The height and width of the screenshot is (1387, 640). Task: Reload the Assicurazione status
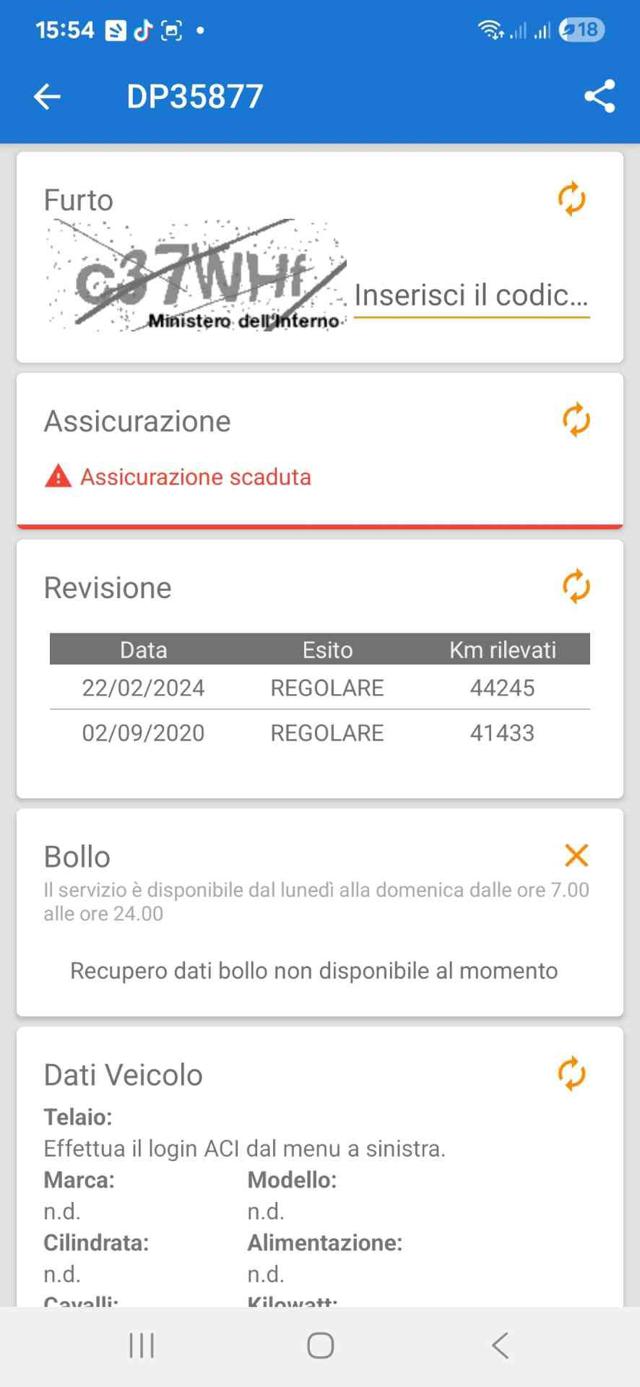(x=576, y=420)
